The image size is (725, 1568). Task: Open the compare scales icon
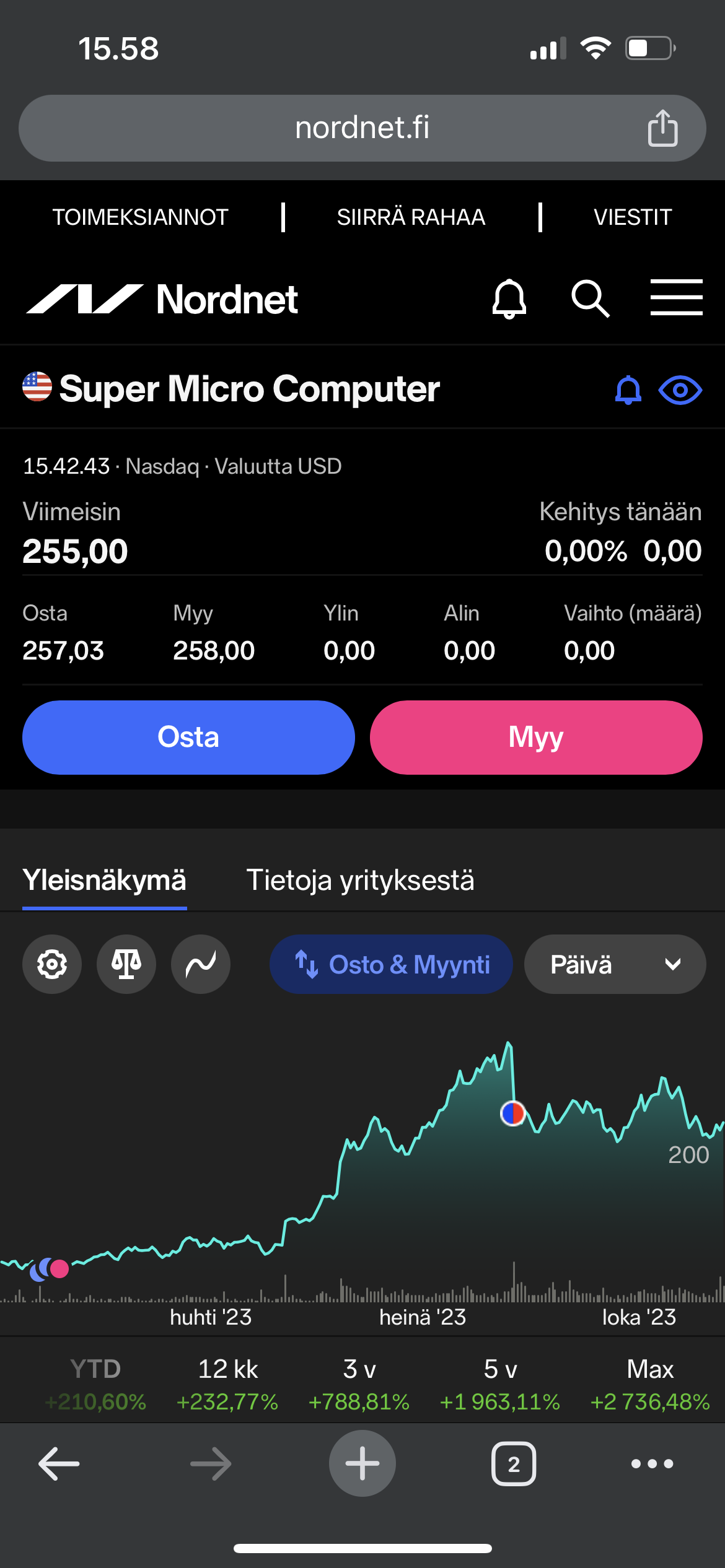[x=126, y=964]
